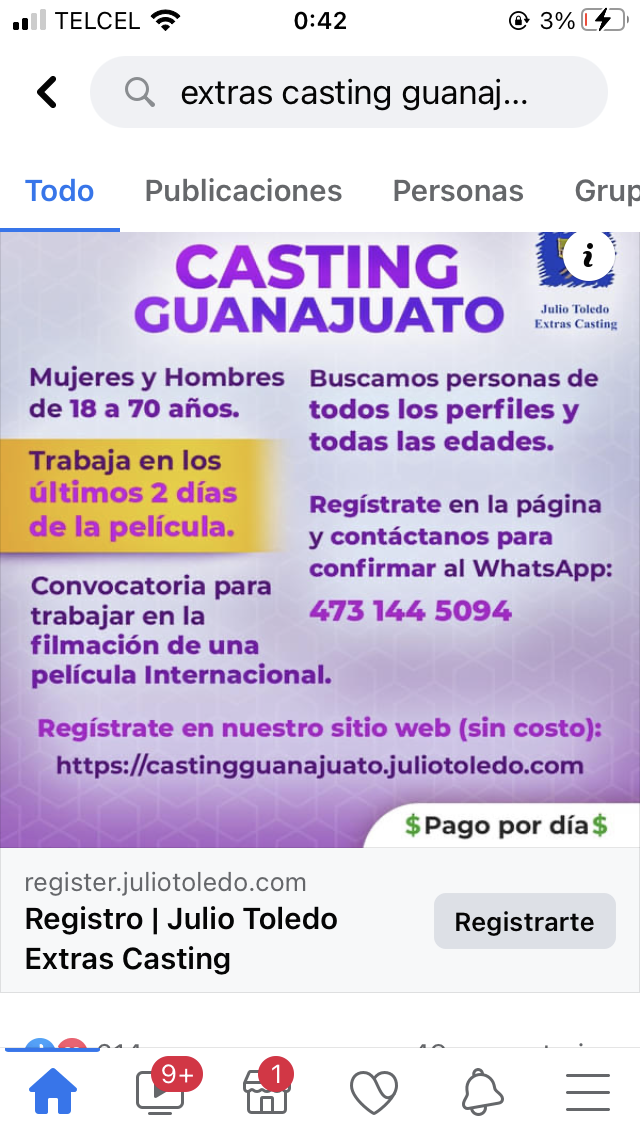Viewport: 640px width, 1136px height.
Task: Open the Marketplace tab
Action: (266, 1092)
